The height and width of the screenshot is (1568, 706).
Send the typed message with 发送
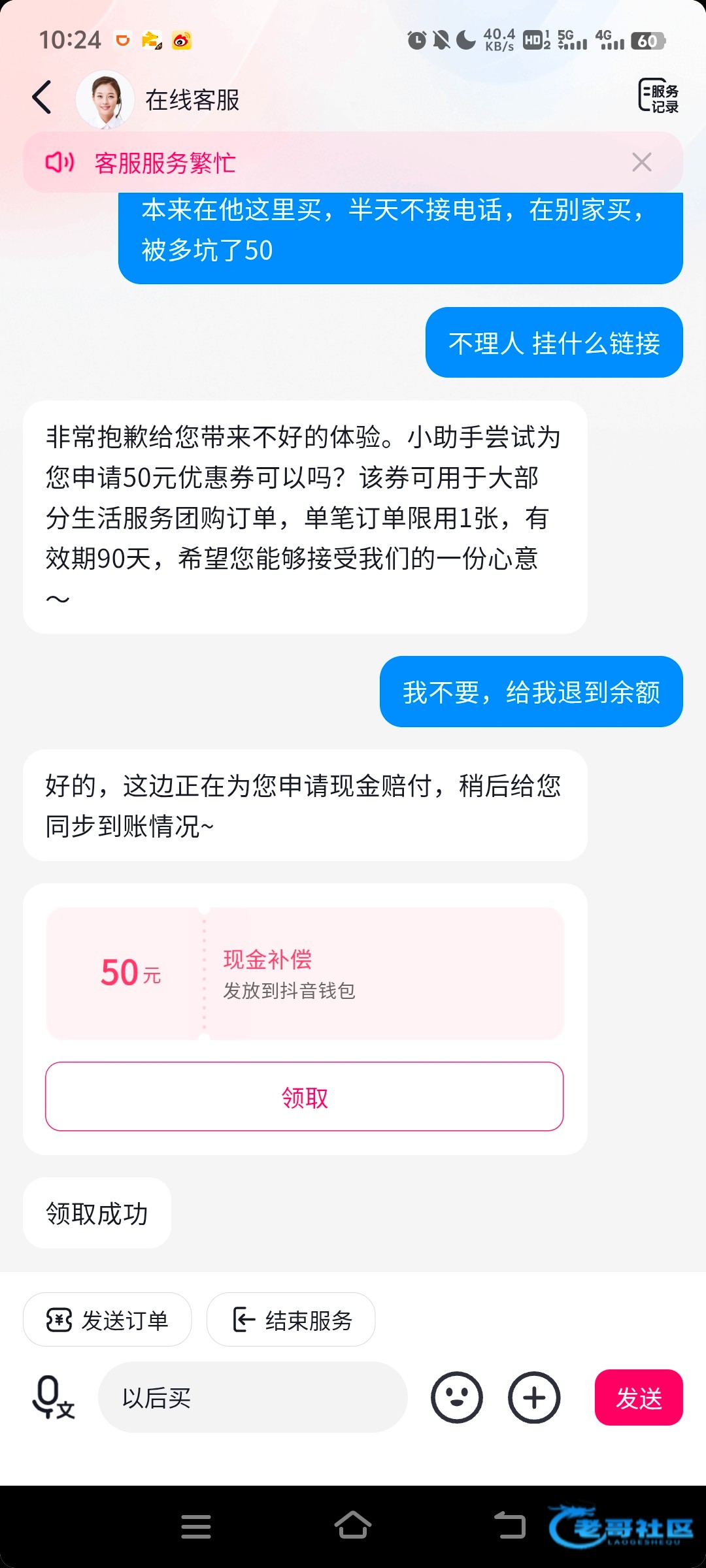tap(639, 1398)
